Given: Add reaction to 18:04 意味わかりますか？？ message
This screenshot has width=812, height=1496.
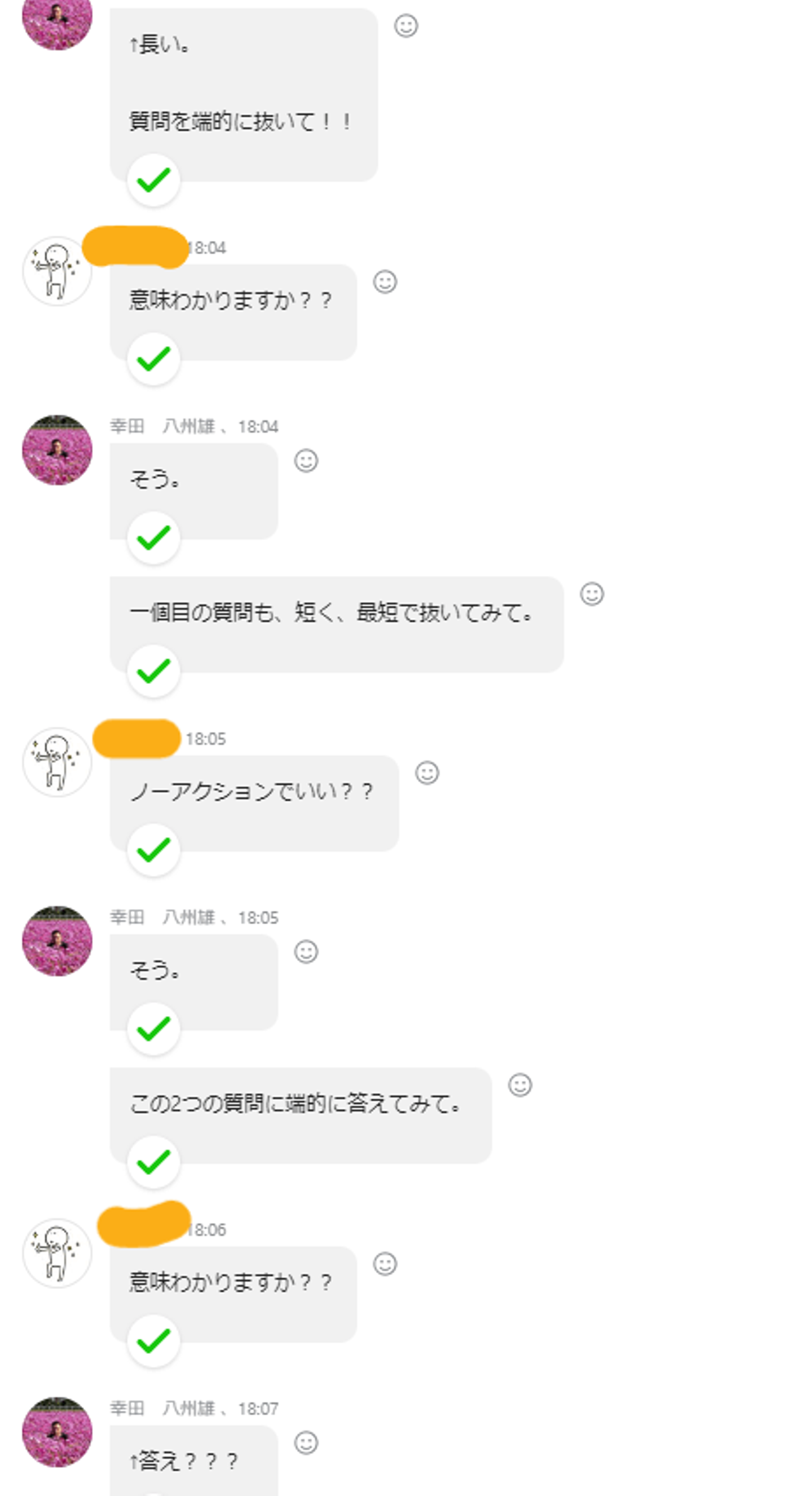Looking at the screenshot, I should tap(385, 283).
